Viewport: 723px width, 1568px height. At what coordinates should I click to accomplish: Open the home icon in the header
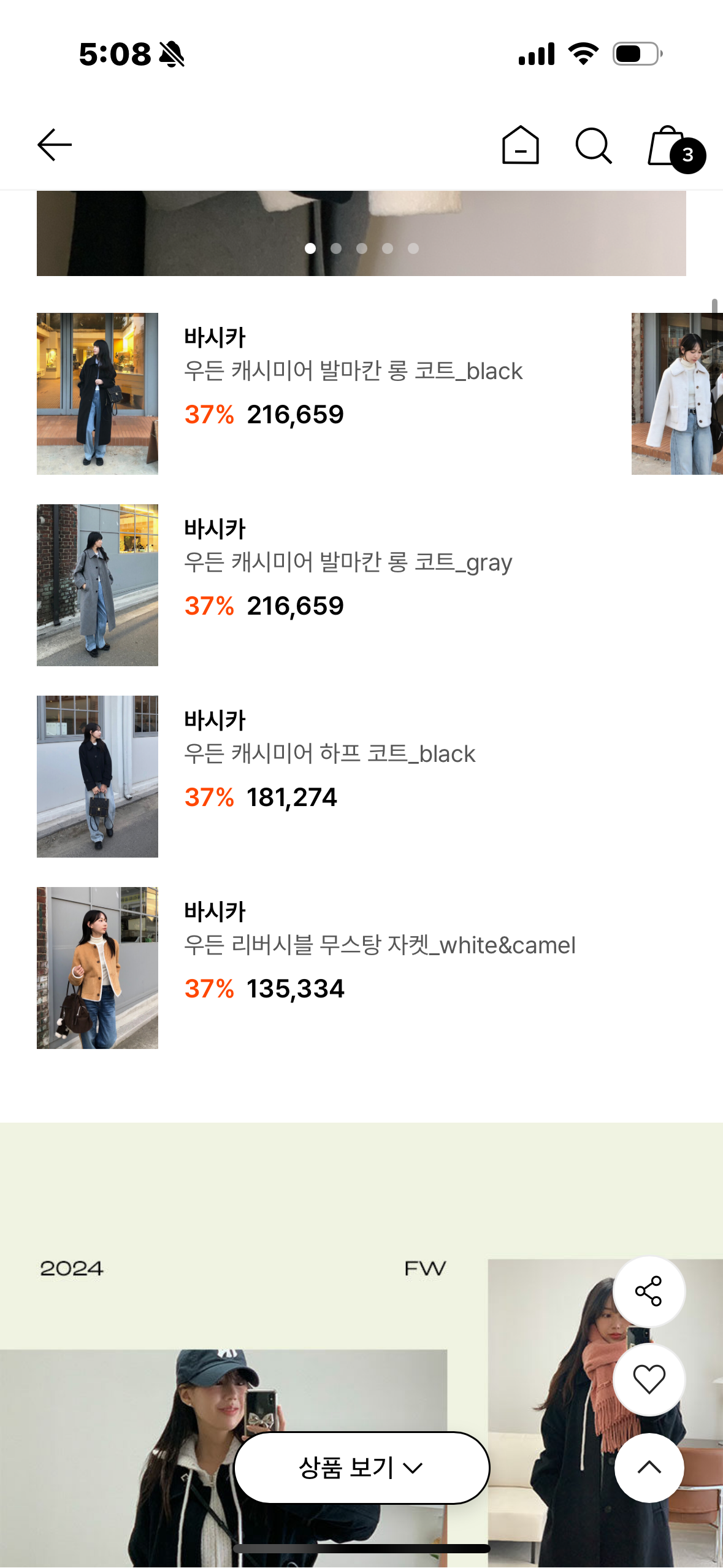pyautogui.click(x=520, y=145)
